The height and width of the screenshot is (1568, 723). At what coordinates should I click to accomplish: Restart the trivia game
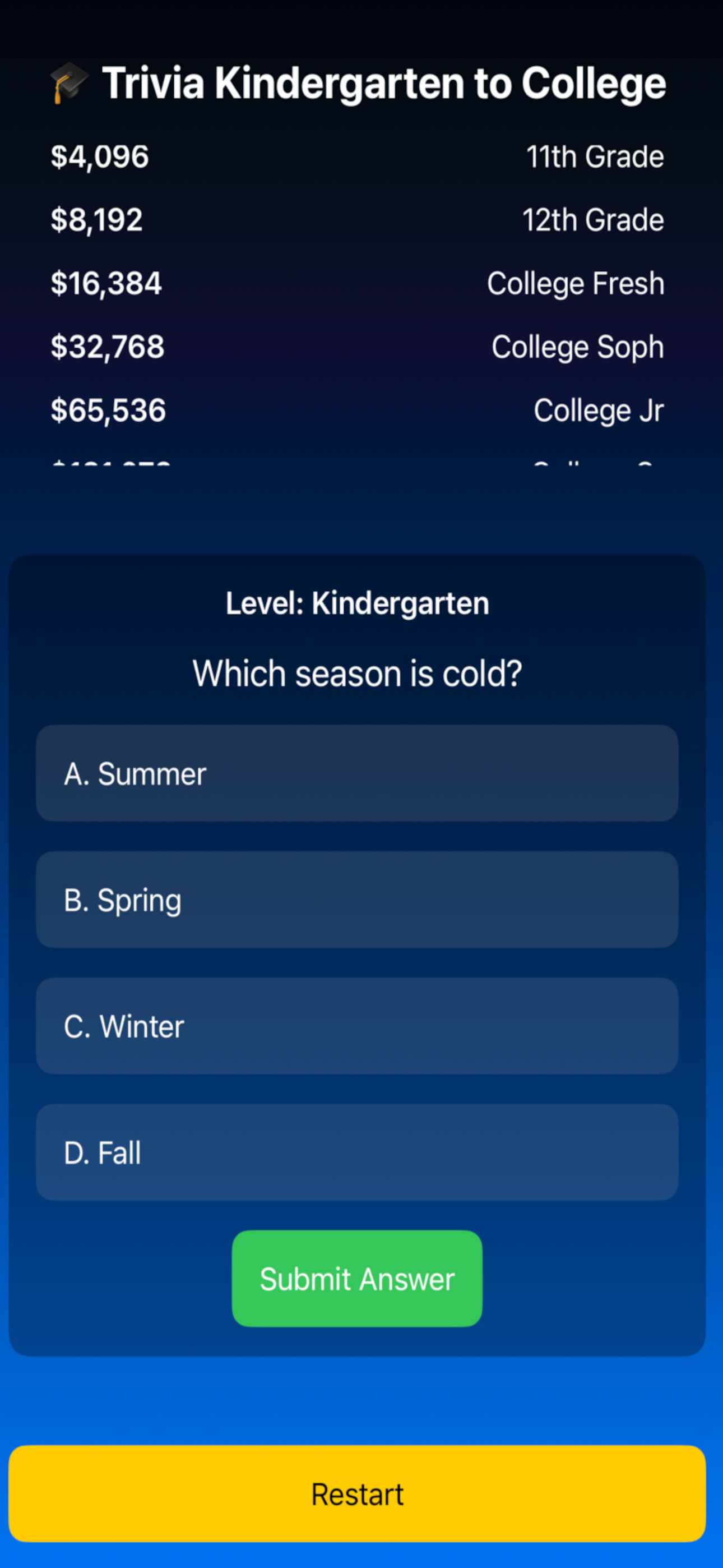click(x=357, y=1494)
